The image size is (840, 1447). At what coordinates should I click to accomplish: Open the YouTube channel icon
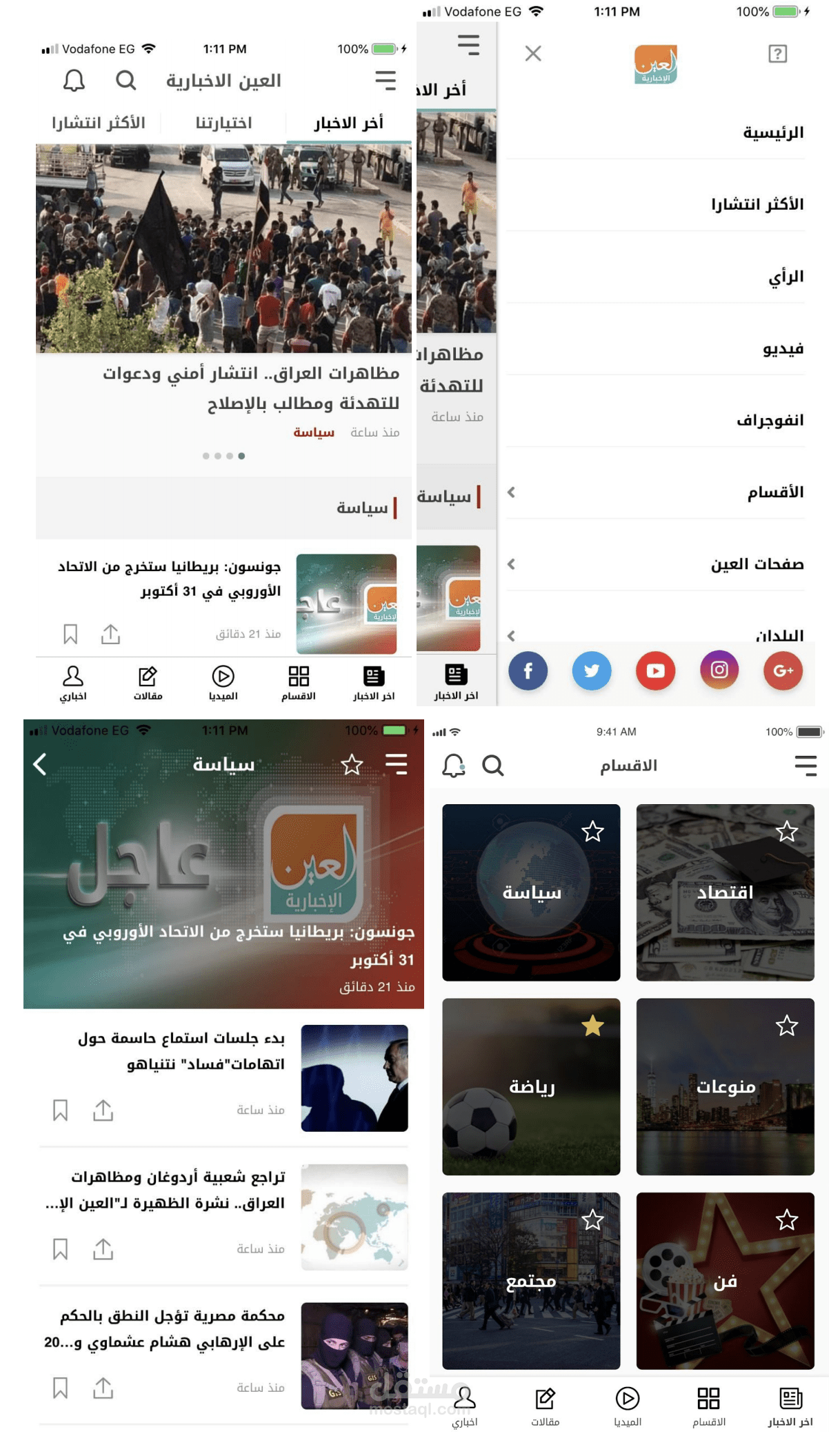click(x=655, y=670)
